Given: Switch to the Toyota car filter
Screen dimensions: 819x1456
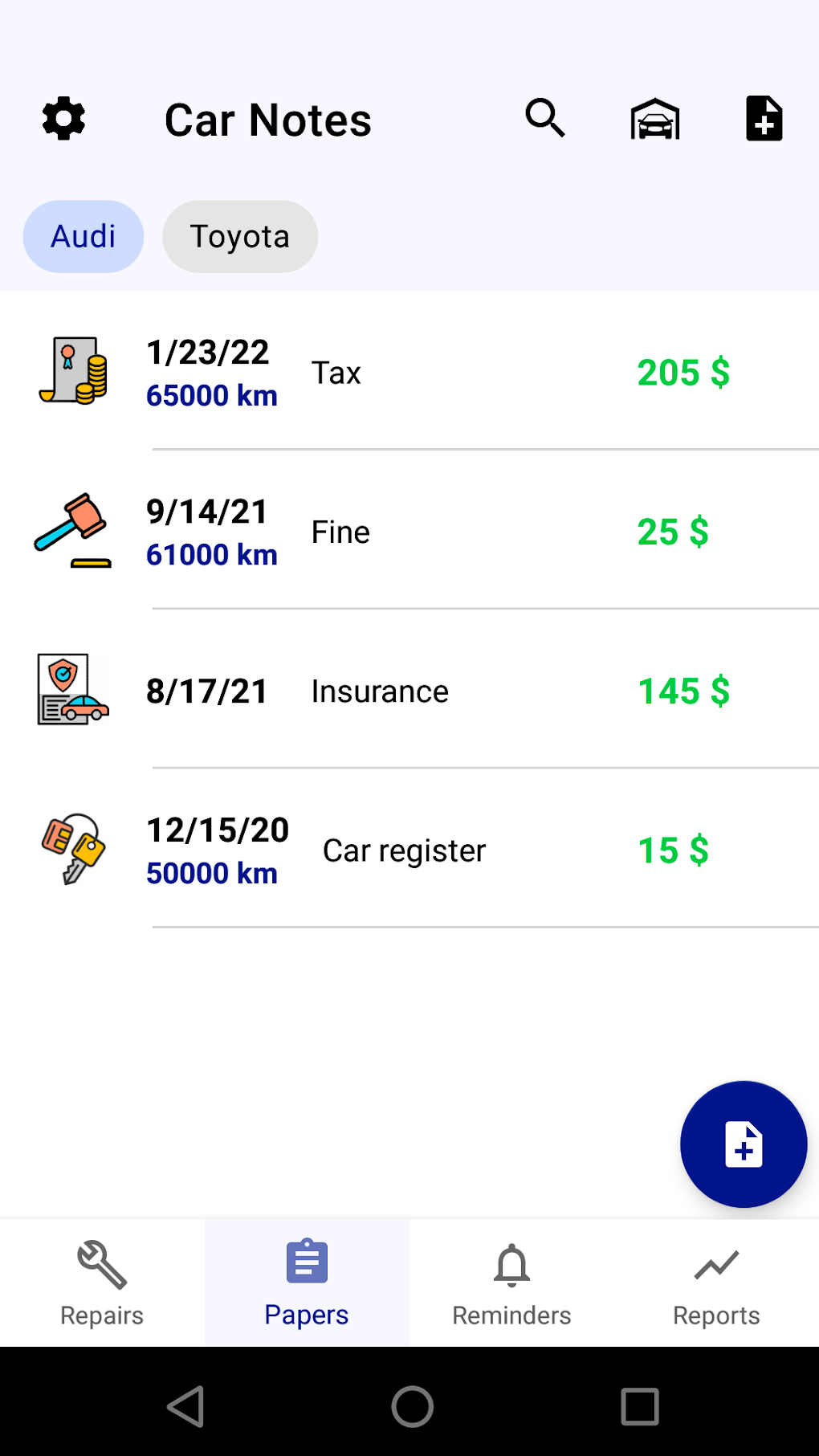Looking at the screenshot, I should point(239,236).
